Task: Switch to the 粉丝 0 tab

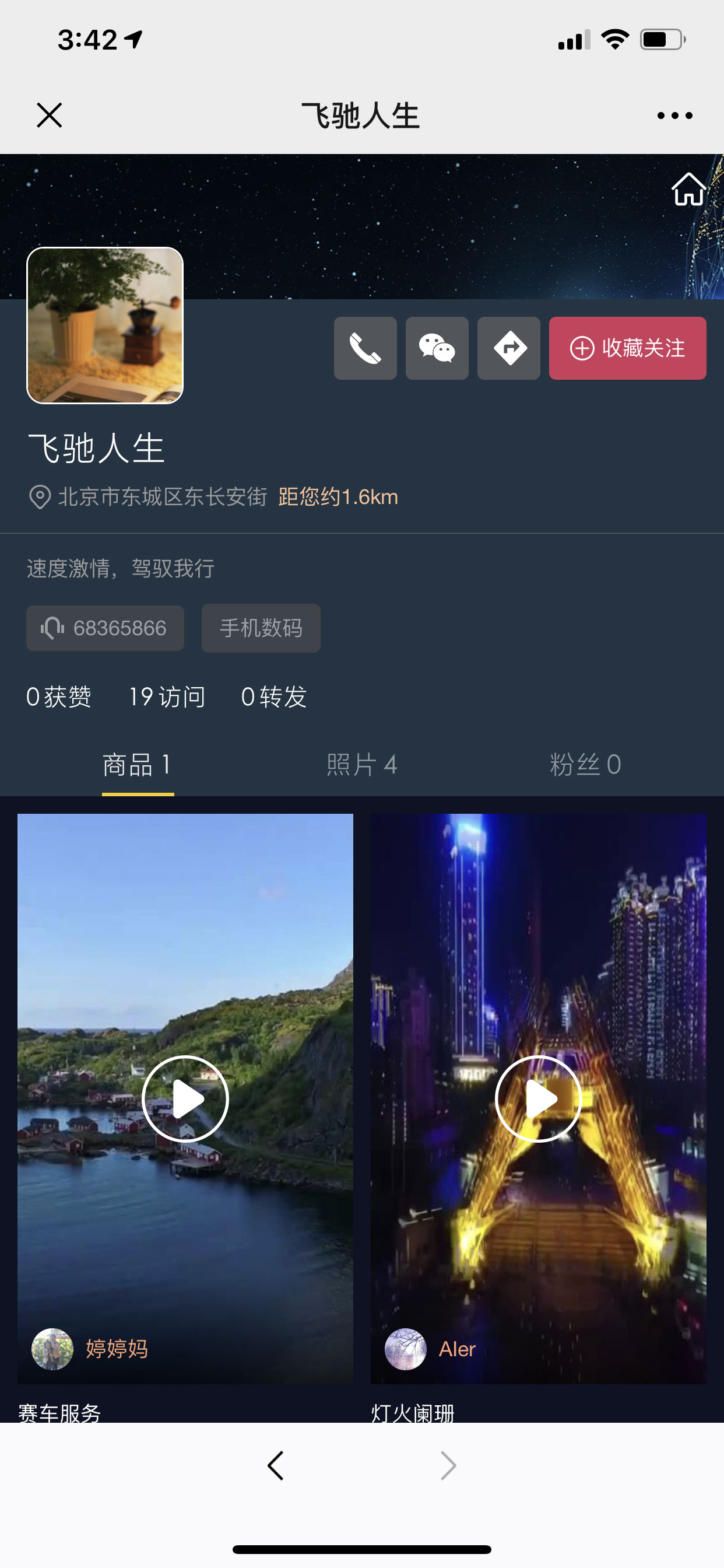Action: click(x=585, y=765)
